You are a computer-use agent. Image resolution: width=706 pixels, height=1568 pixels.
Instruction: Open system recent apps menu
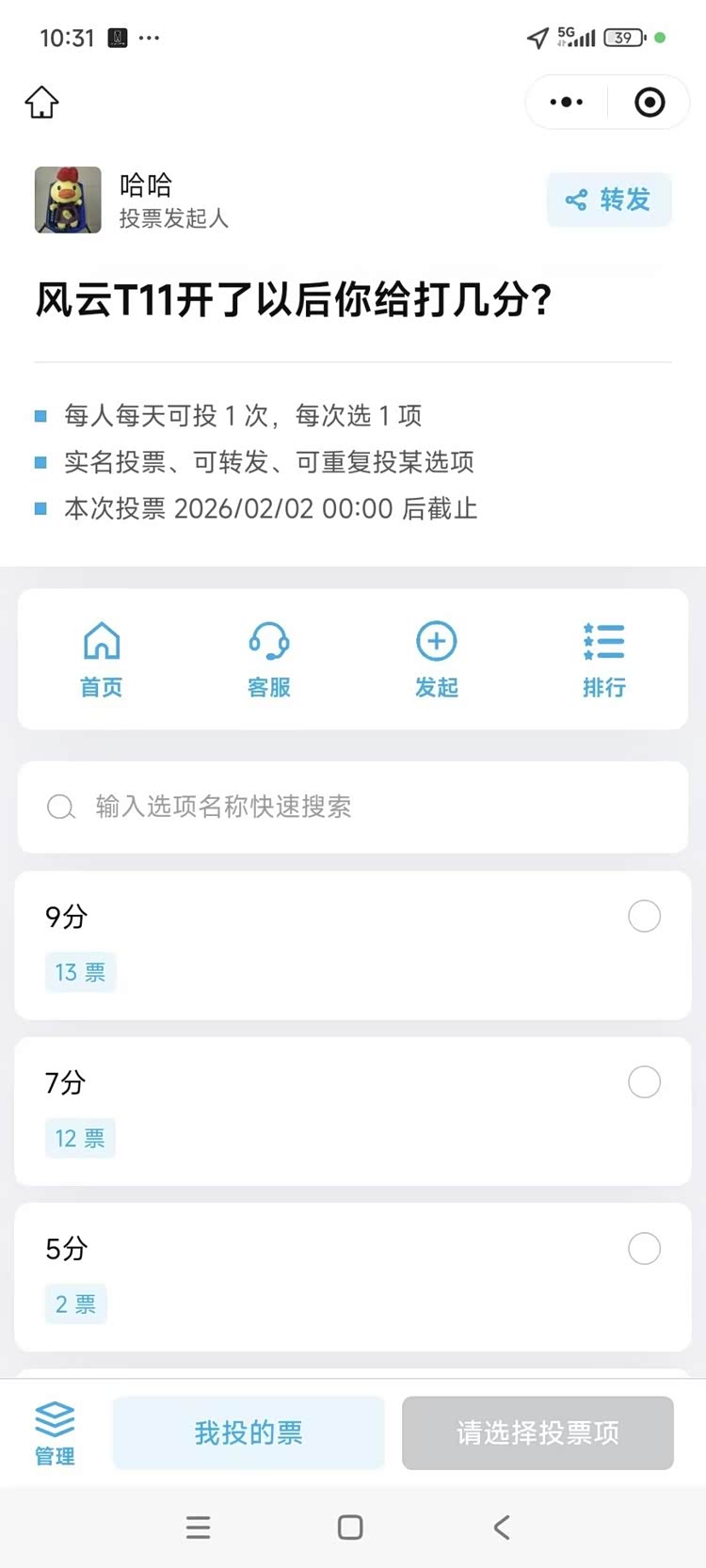(x=198, y=1527)
